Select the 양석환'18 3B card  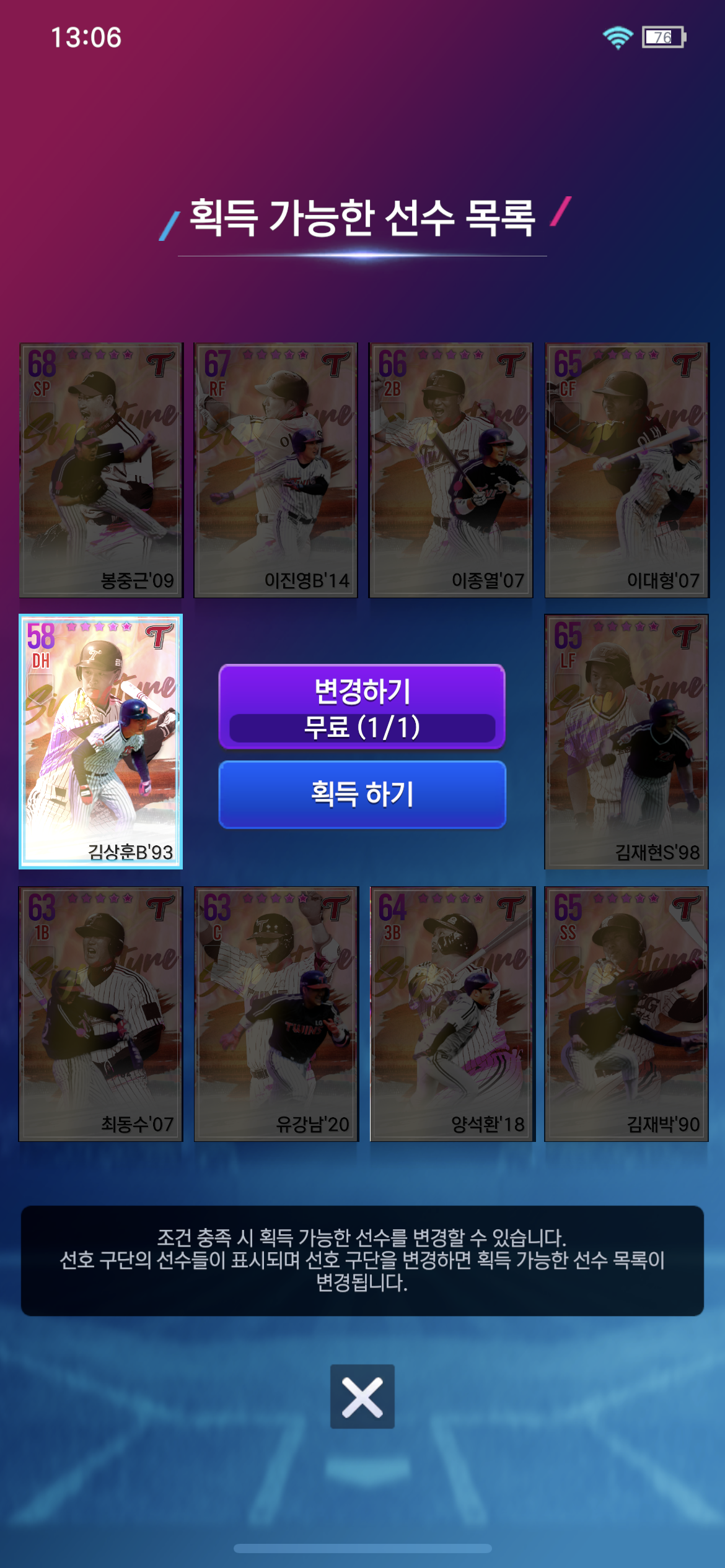[451, 1014]
